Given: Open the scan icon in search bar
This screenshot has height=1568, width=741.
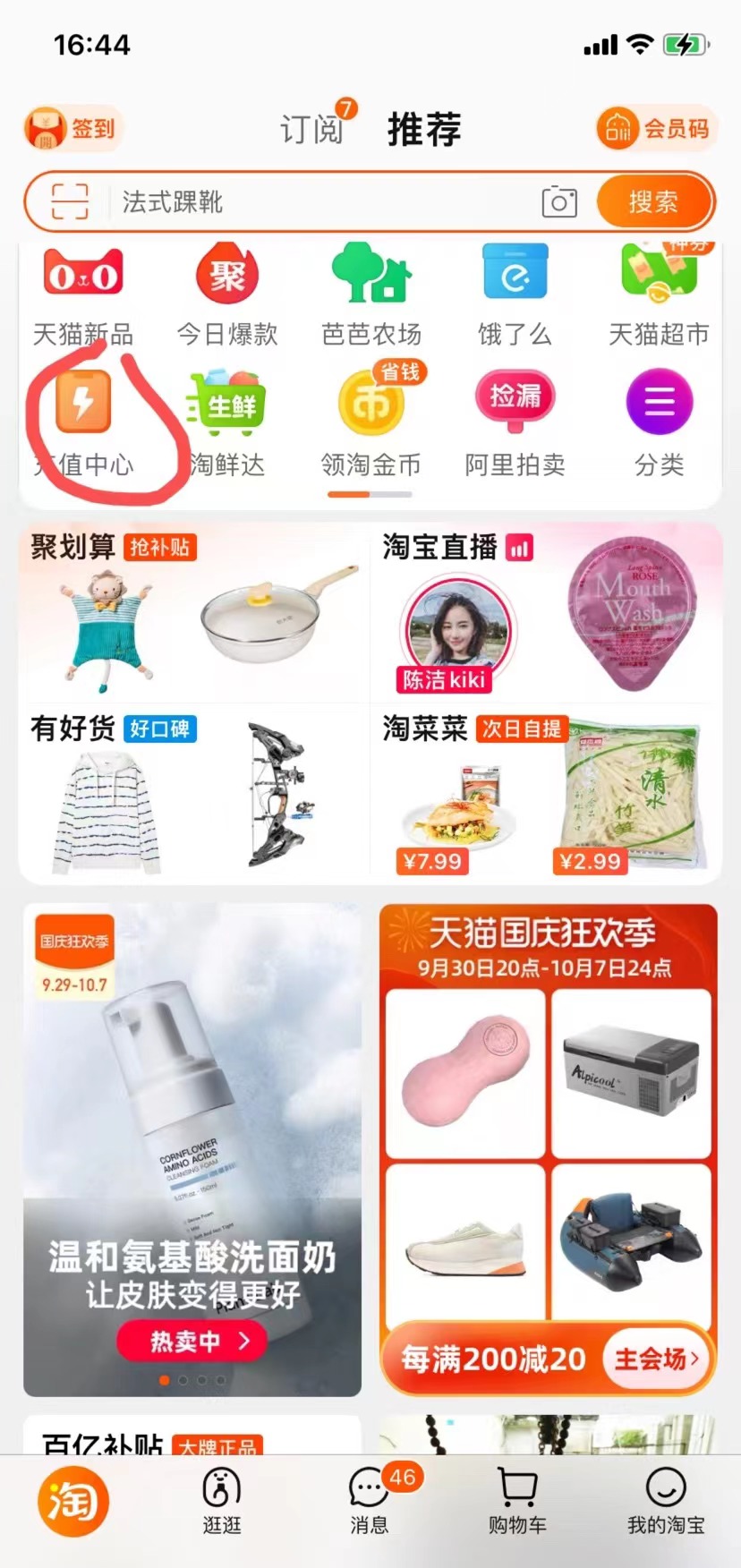Looking at the screenshot, I should 70,201.
